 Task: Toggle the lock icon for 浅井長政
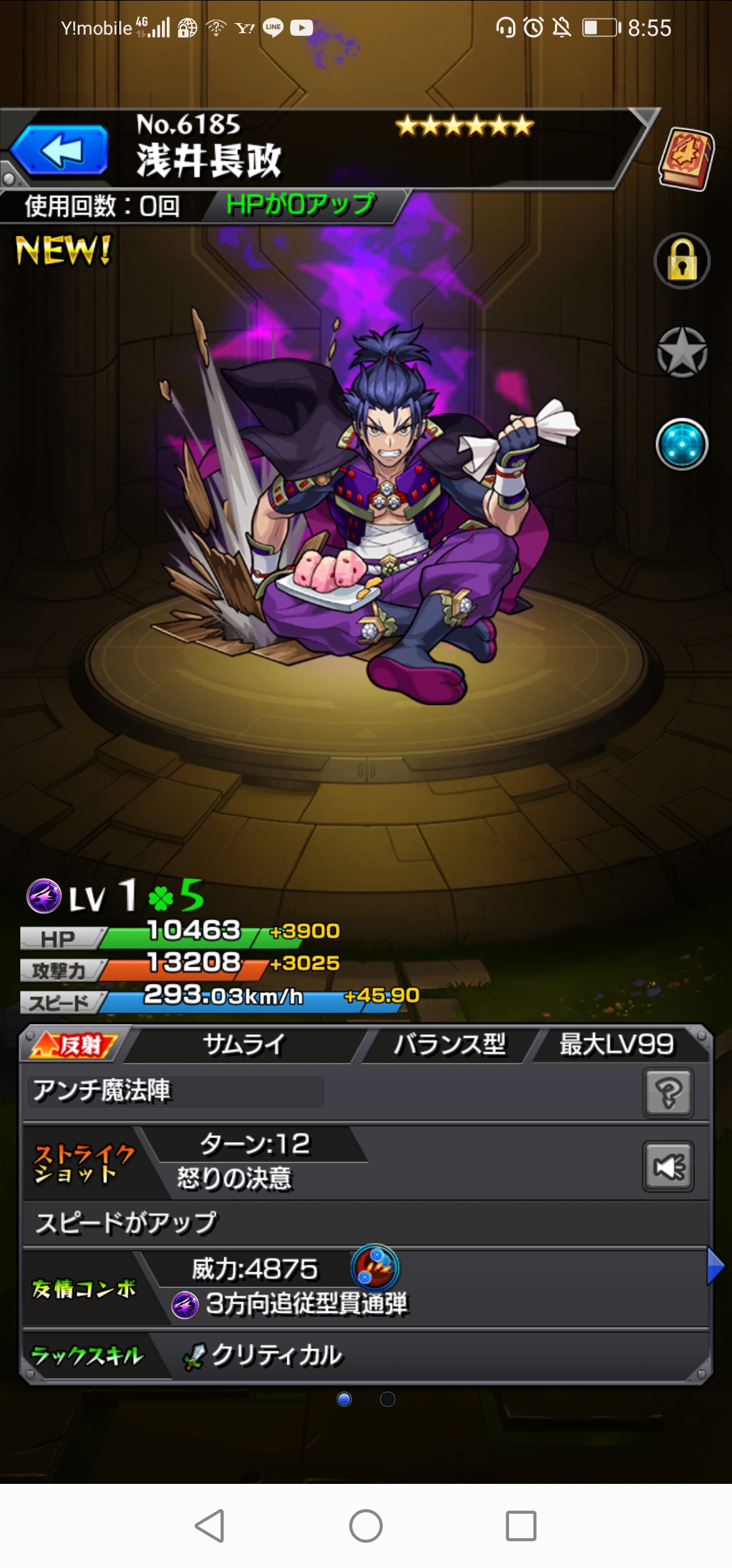point(682,261)
